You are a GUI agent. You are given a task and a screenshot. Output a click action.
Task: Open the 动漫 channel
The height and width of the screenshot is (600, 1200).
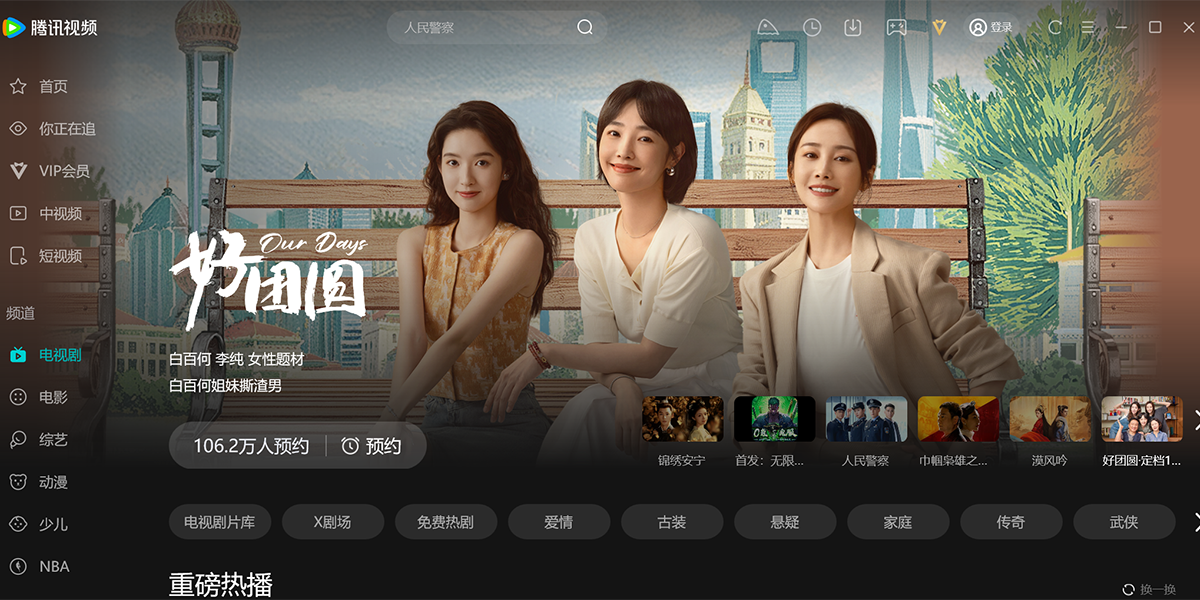(53, 482)
